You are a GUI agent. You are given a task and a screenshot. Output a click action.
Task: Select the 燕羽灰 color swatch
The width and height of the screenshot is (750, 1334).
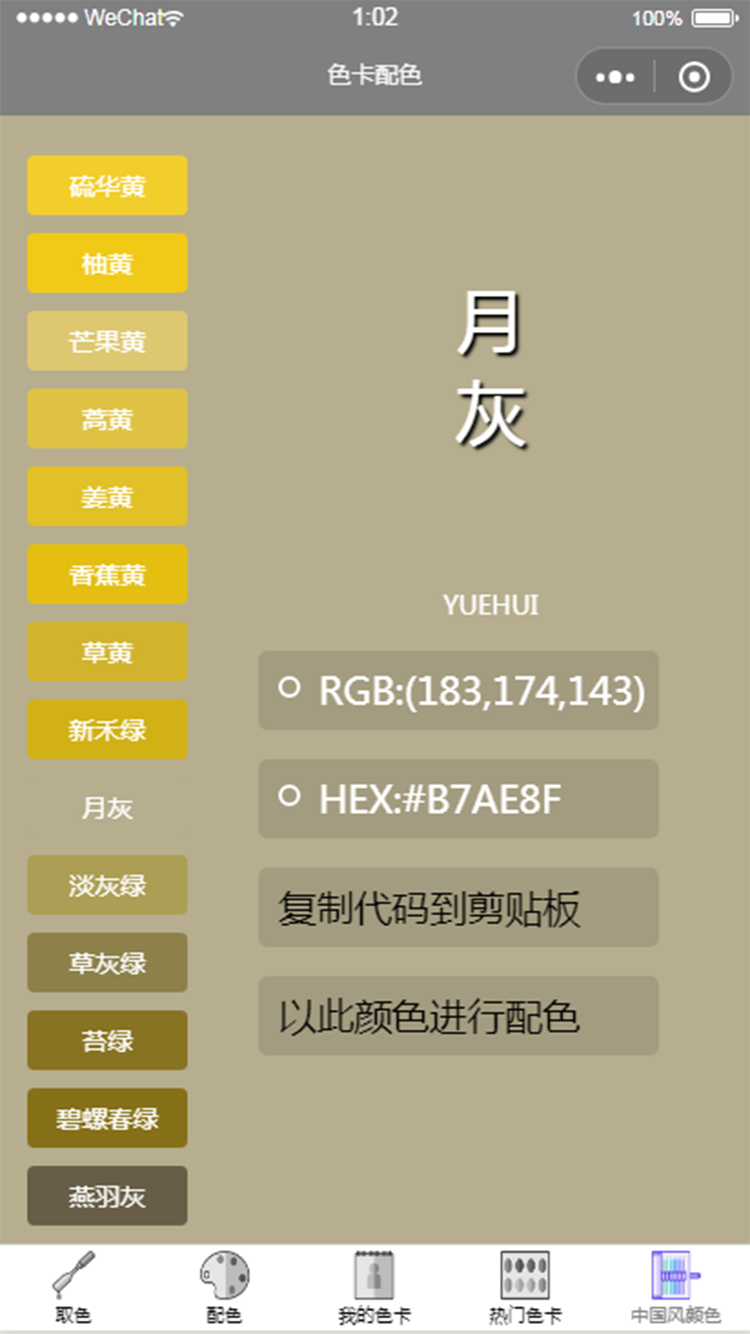point(107,1196)
